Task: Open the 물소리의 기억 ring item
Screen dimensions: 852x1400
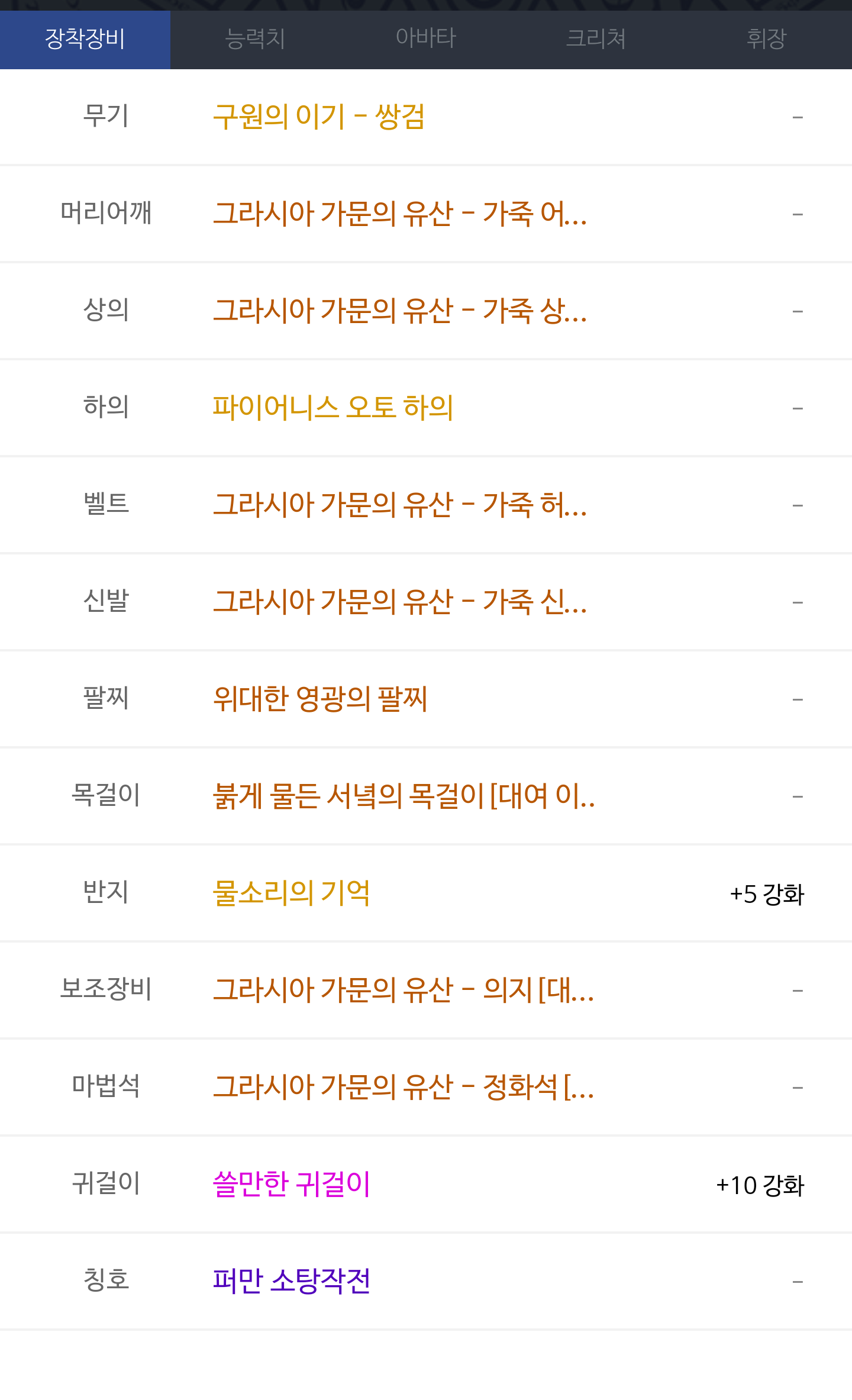Action: [291, 893]
